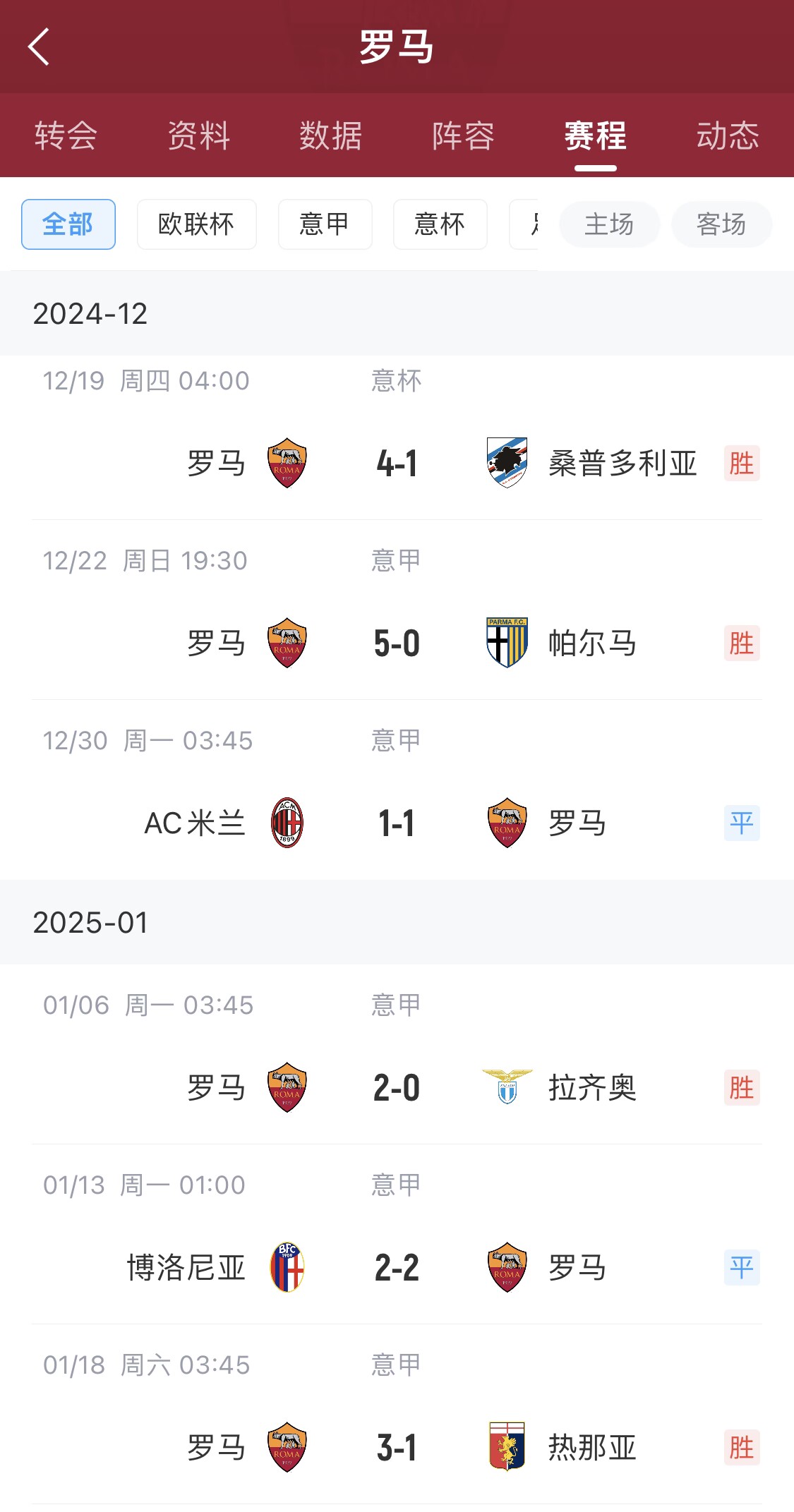This screenshot has width=794, height=1512.
Task: Show only 客场 matches
Action: click(x=721, y=224)
